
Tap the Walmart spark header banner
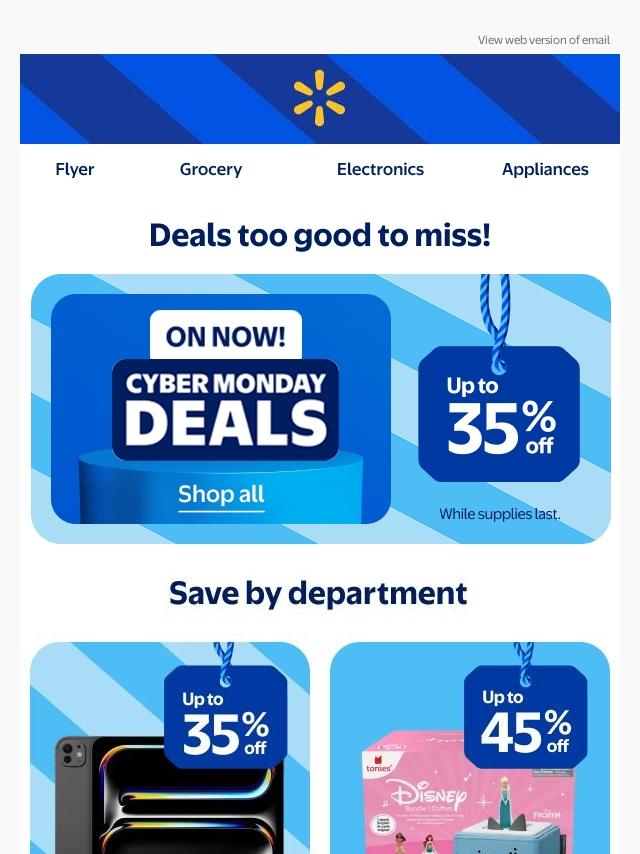pos(320,98)
